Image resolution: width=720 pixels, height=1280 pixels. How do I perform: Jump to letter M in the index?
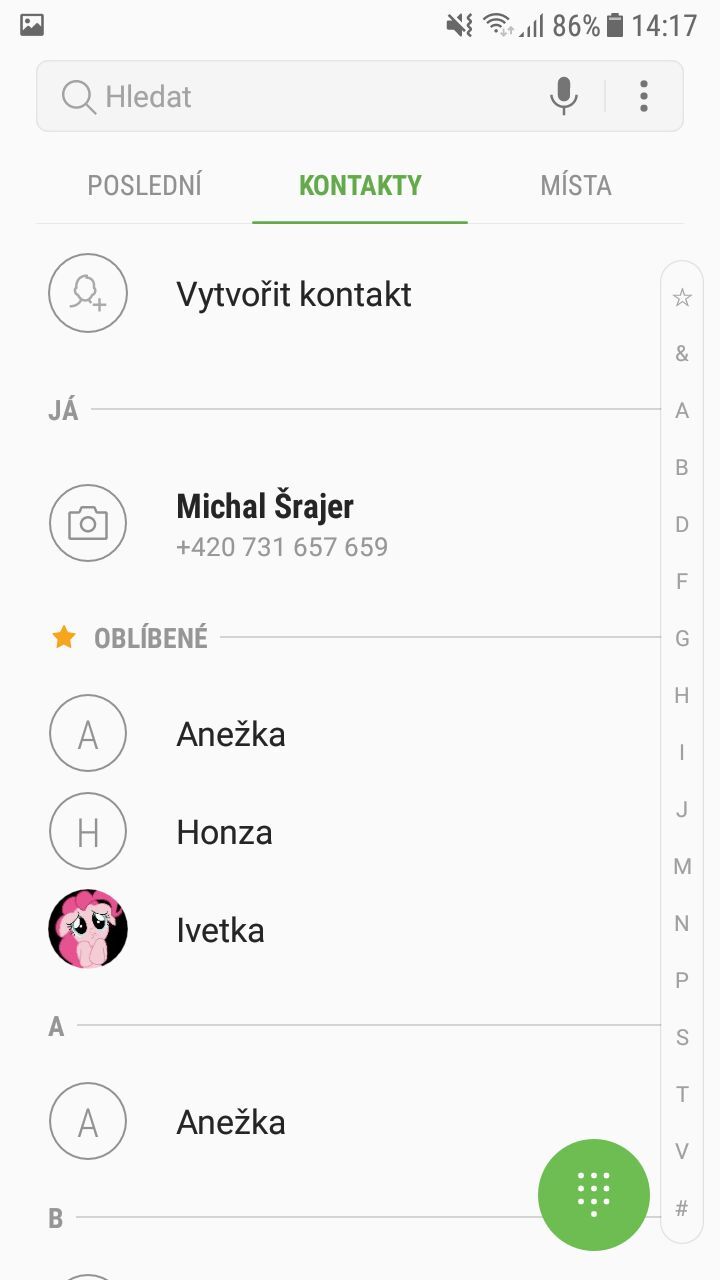[682, 866]
